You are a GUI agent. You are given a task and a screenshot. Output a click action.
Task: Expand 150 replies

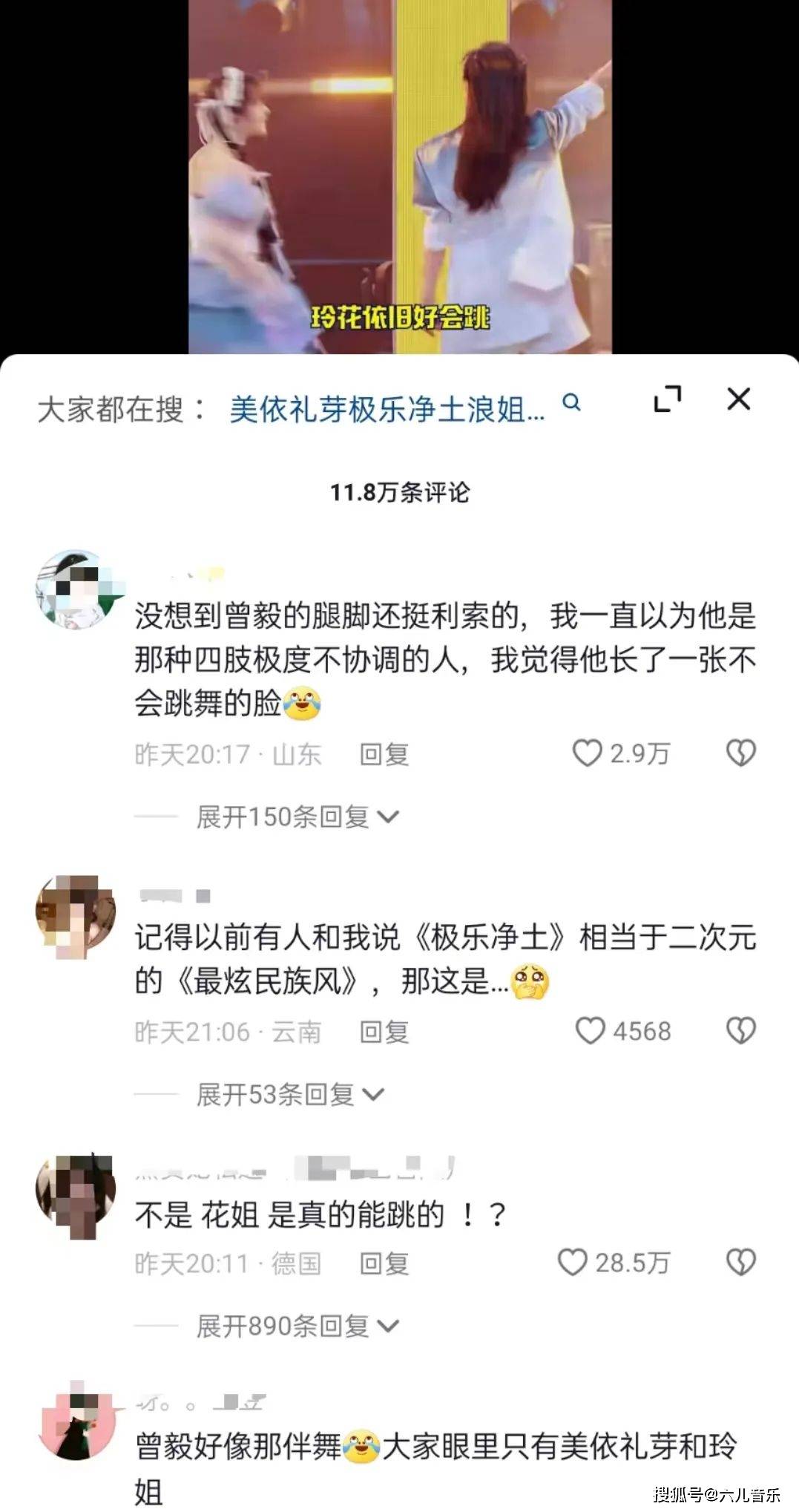[297, 817]
